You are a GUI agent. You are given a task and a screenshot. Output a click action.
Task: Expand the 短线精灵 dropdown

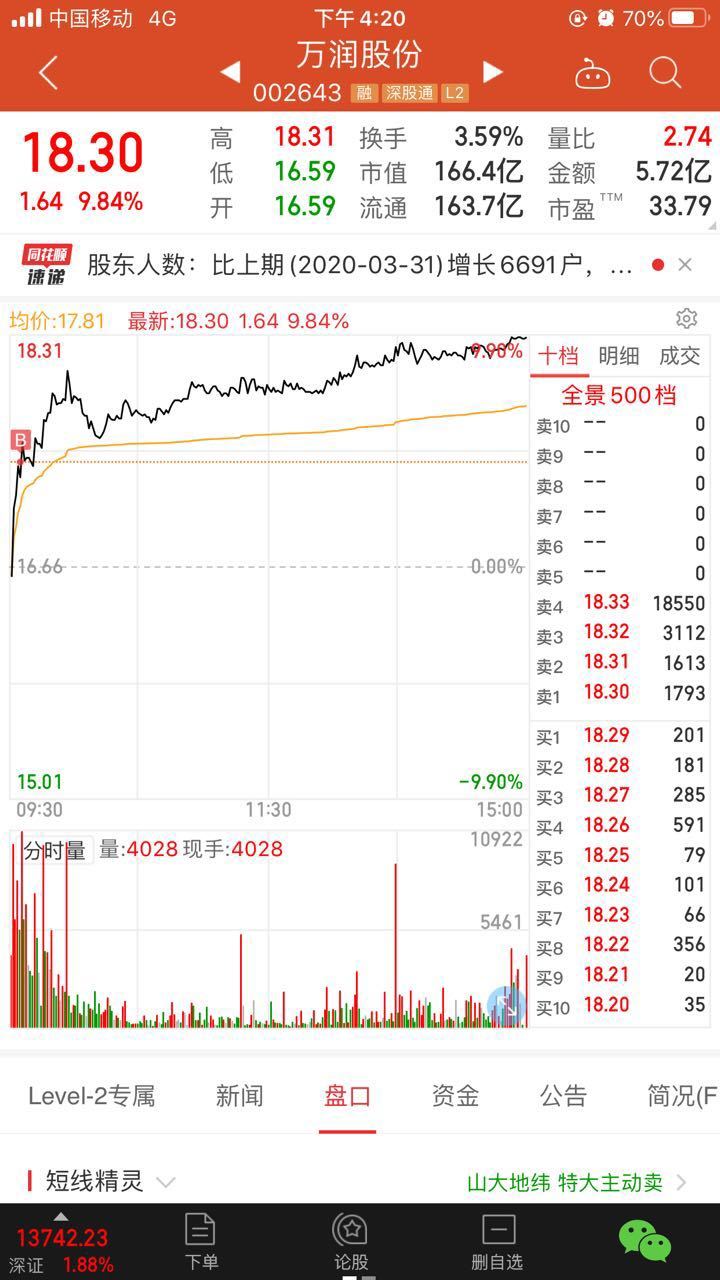click(165, 1182)
